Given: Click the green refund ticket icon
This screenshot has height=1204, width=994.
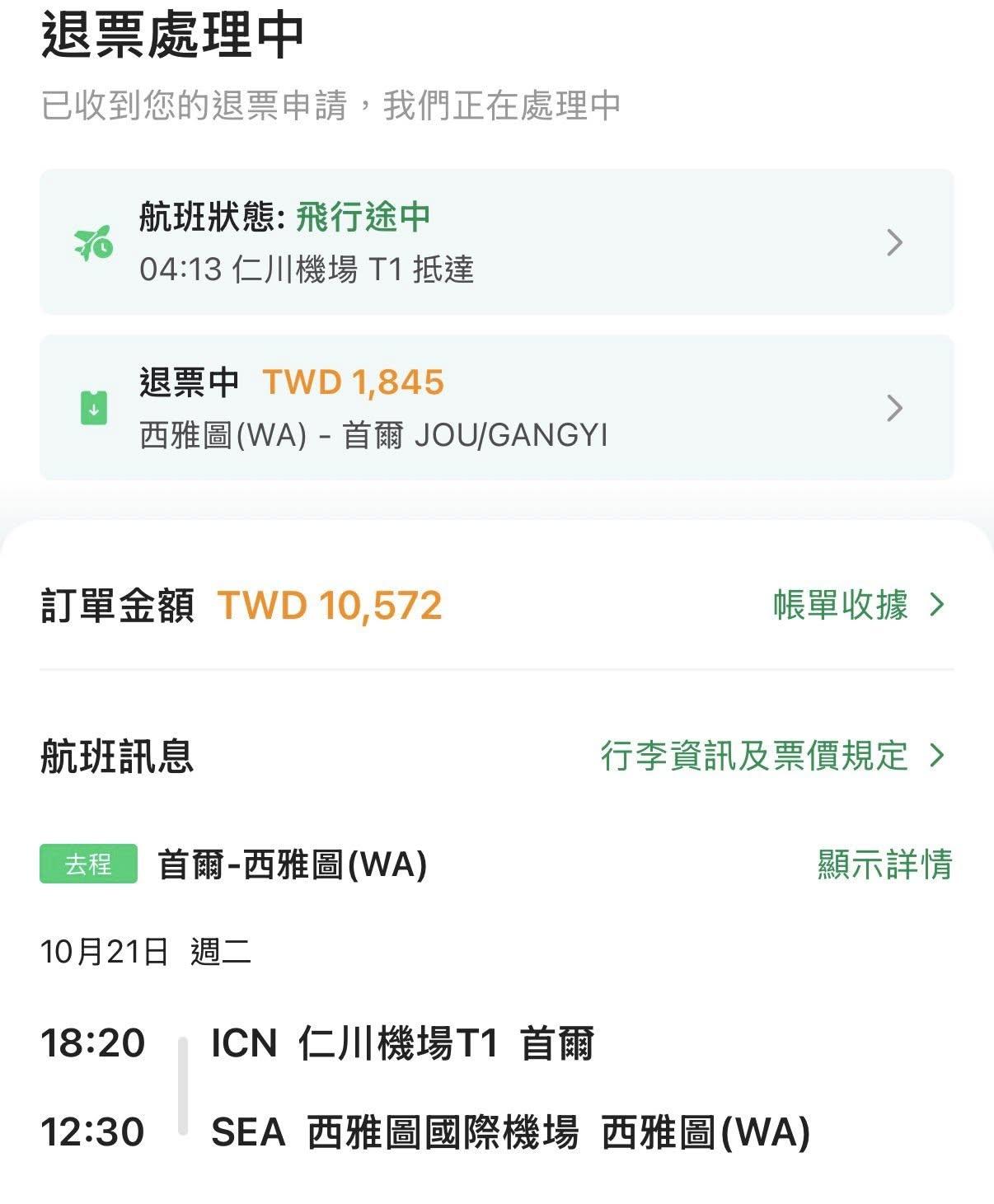Looking at the screenshot, I should pyautogui.click(x=93, y=406).
